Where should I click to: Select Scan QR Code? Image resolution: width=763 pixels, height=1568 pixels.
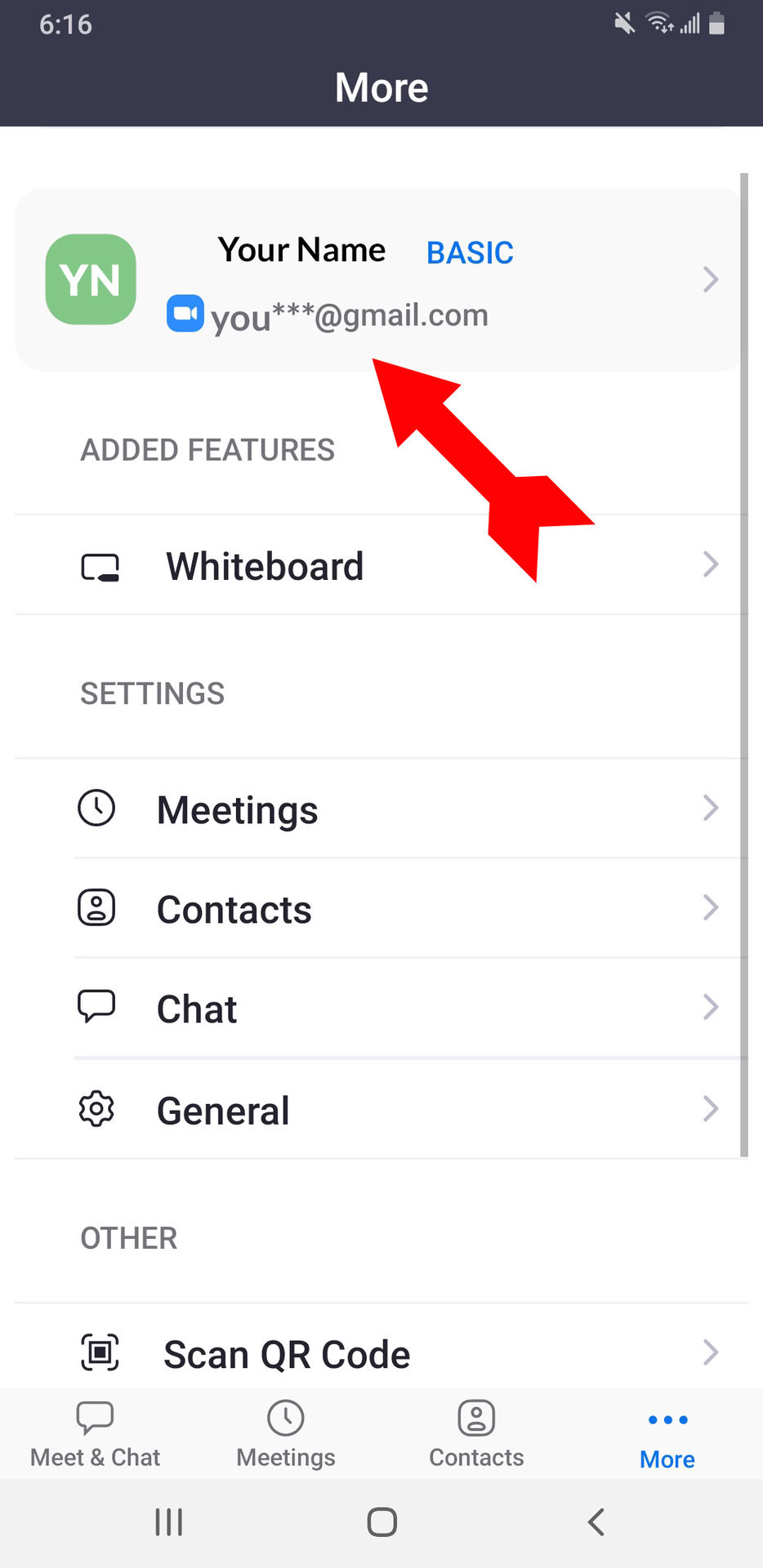click(381, 1353)
